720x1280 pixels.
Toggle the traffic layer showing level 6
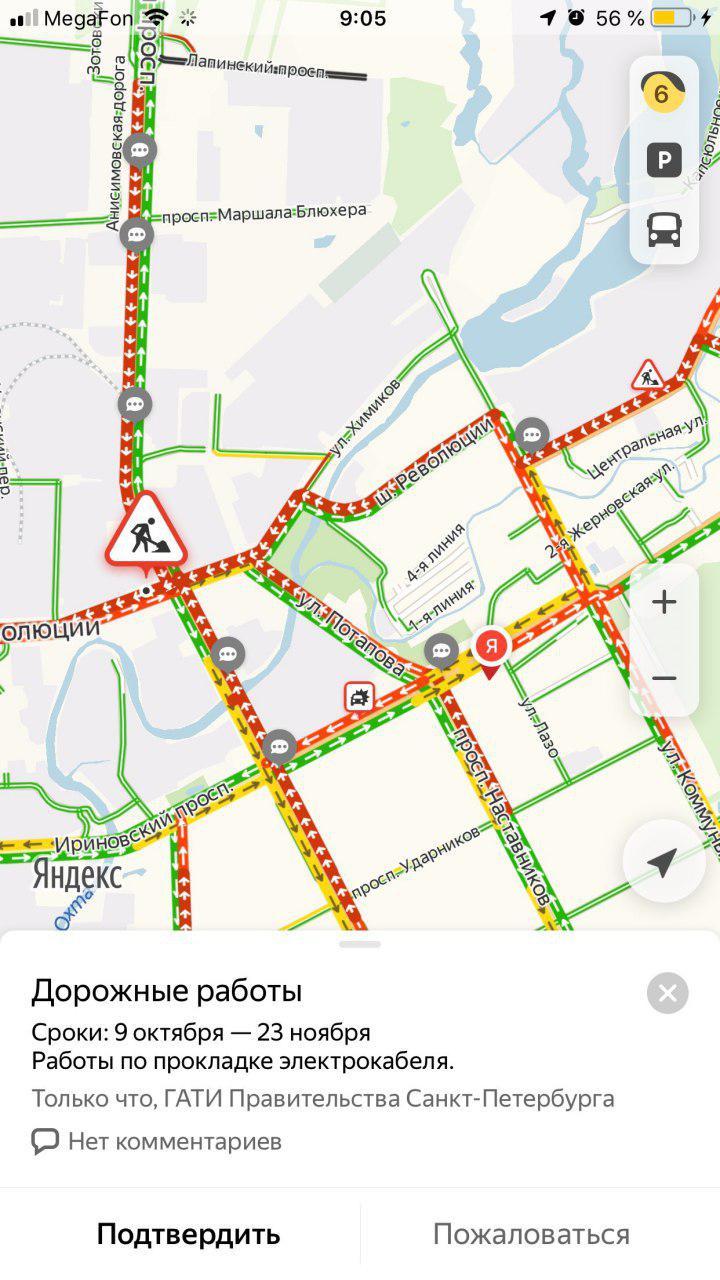663,94
